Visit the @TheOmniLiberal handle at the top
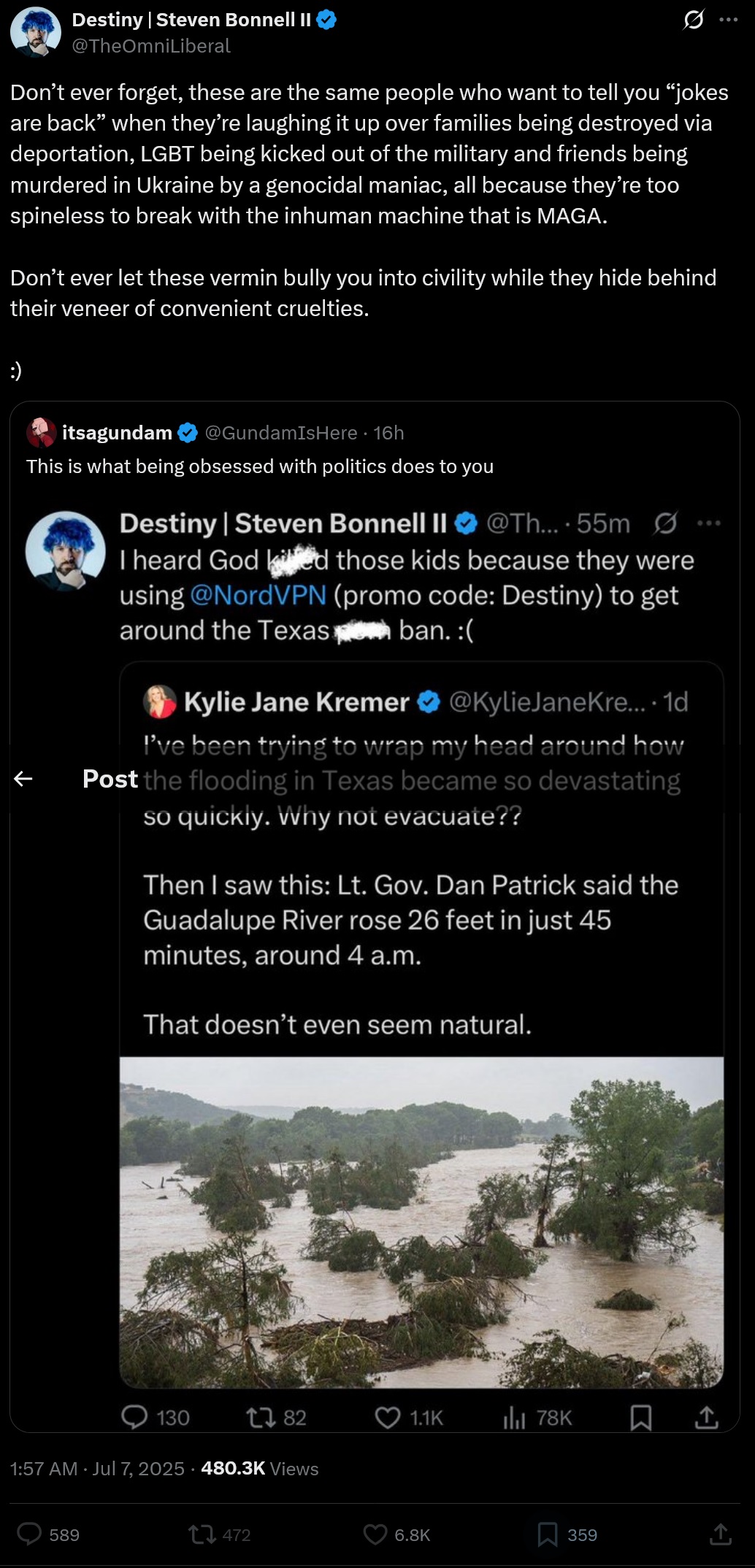This screenshot has width=755, height=1568. (x=151, y=46)
